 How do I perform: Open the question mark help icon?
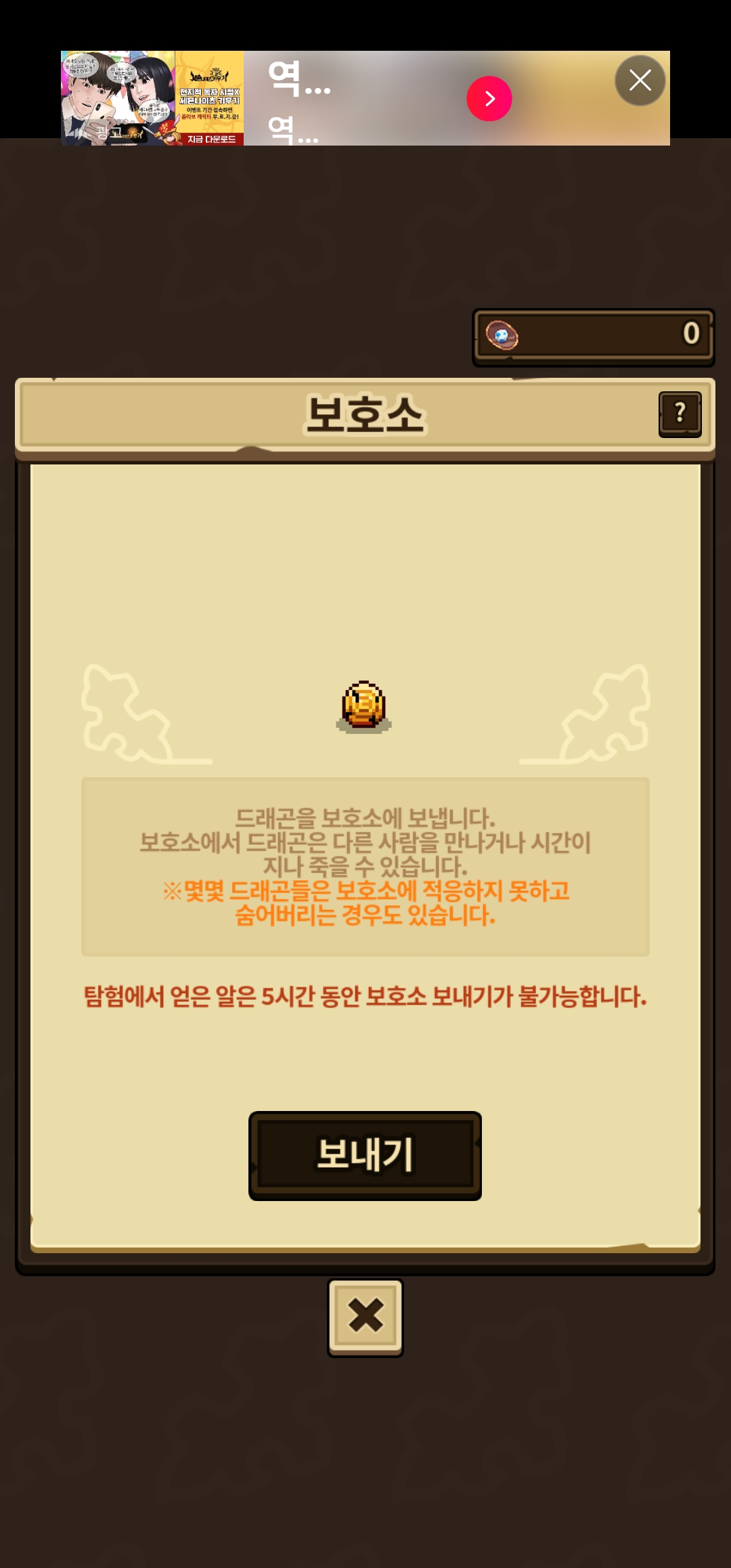pyautogui.click(x=680, y=414)
